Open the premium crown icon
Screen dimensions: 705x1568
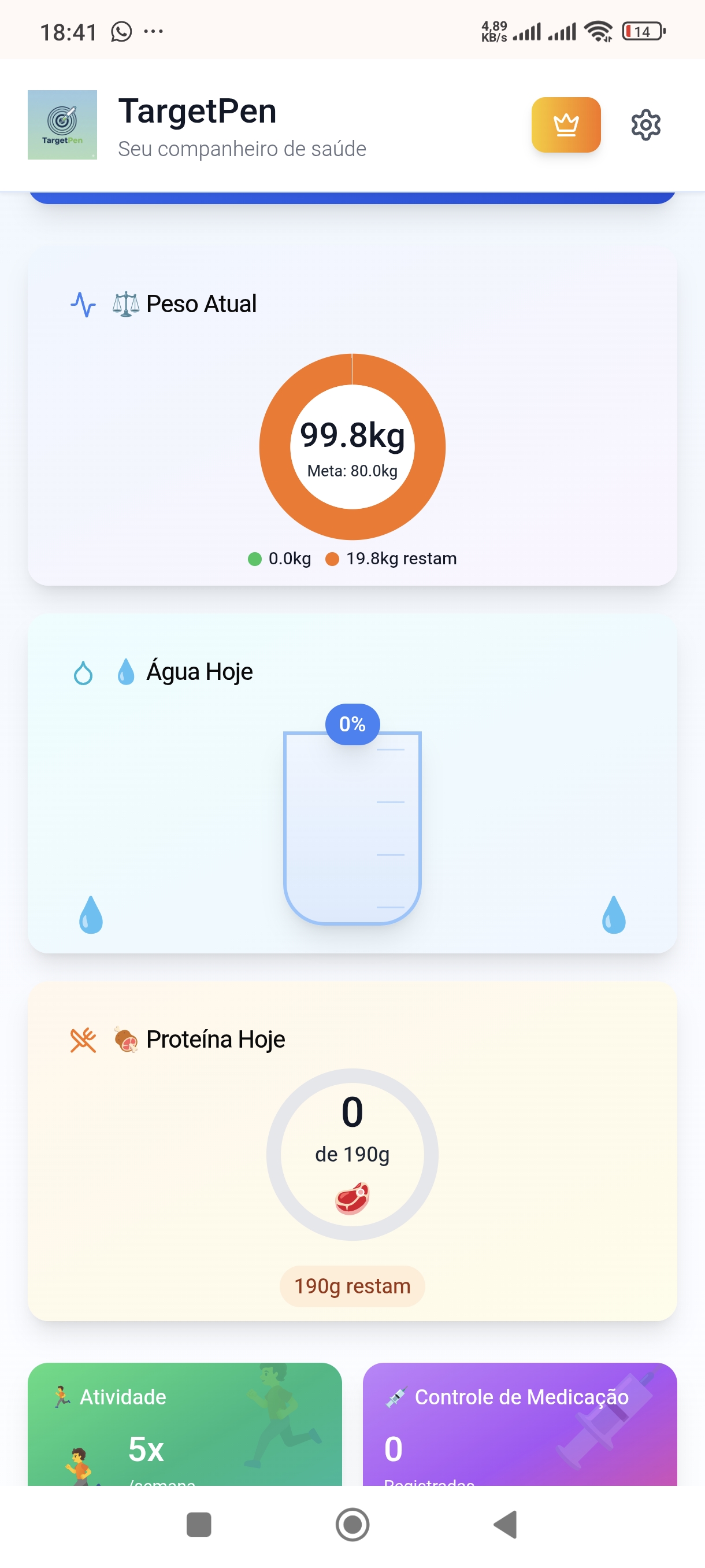click(x=565, y=125)
